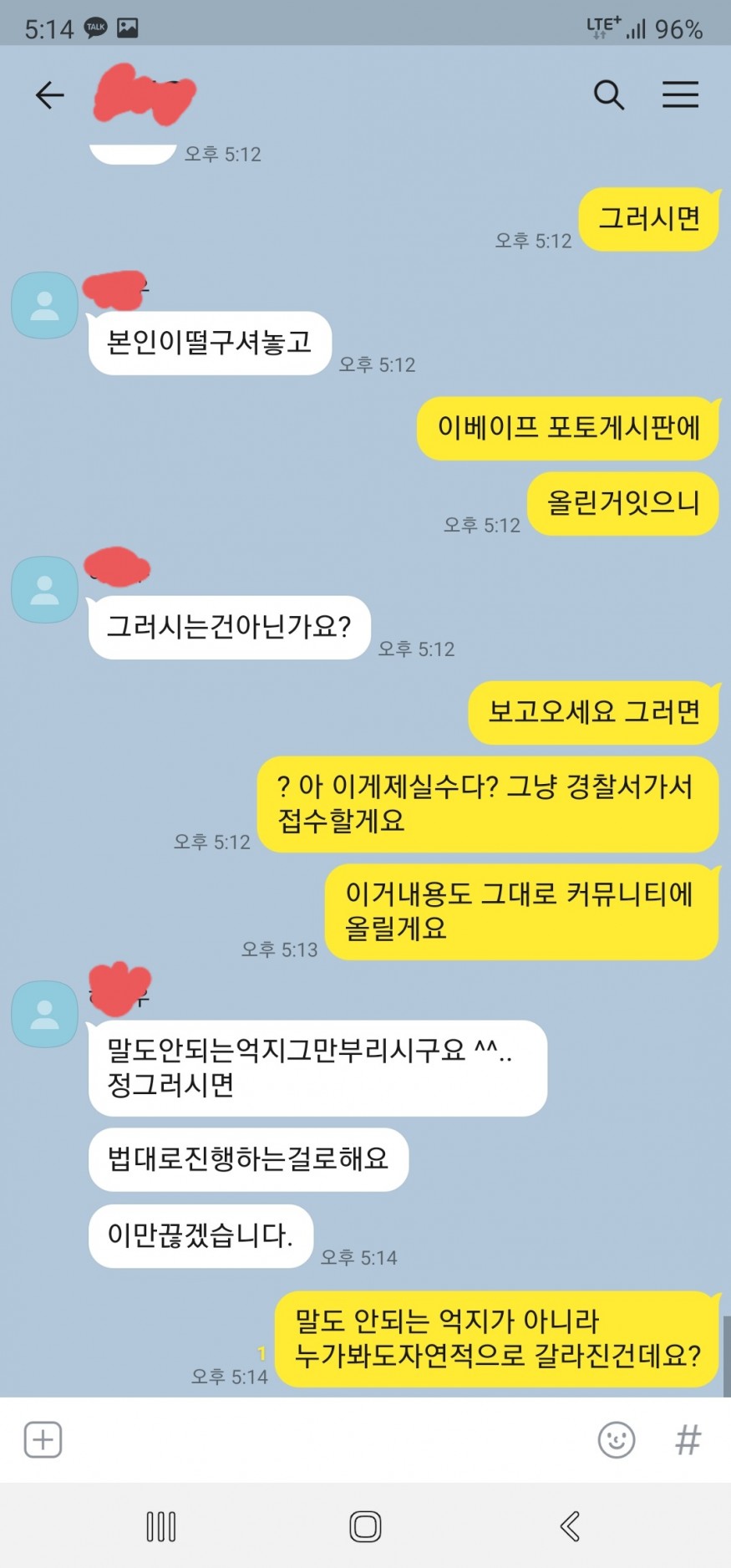This screenshot has height=1568, width=731.
Task: Open recent apps from the navigation bar
Action: tap(161, 1526)
